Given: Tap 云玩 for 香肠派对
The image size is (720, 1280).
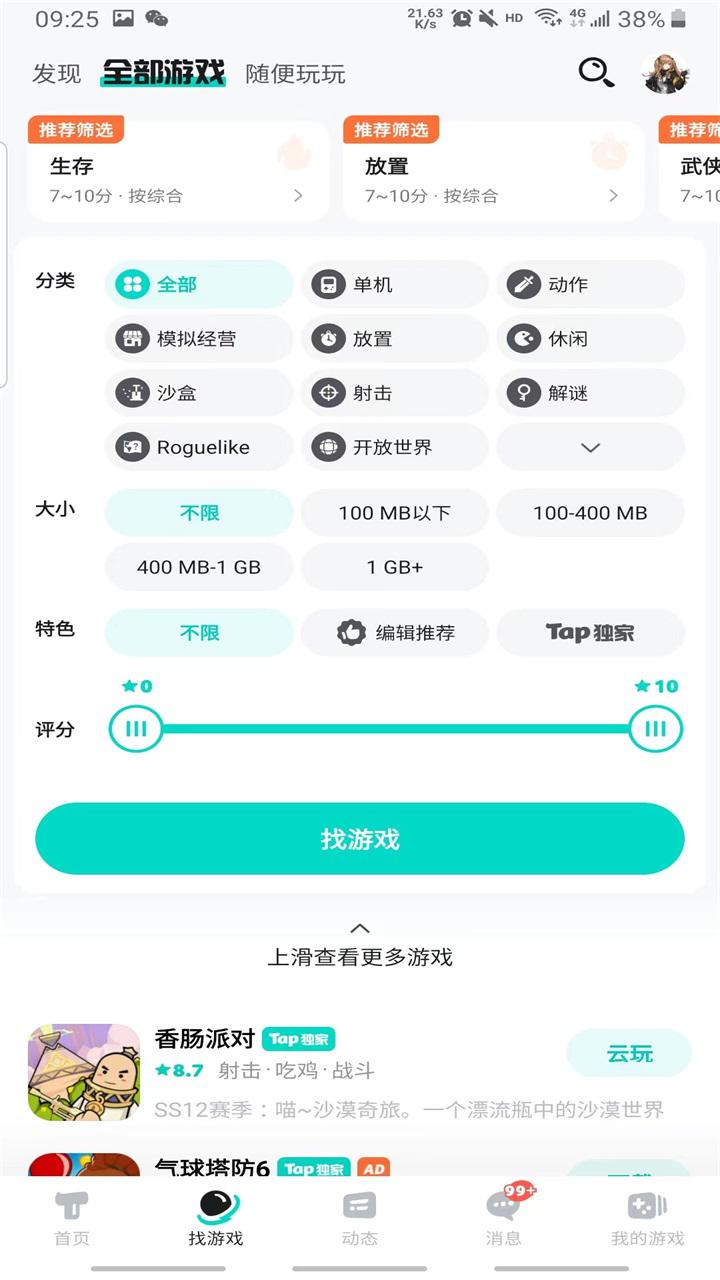Looking at the screenshot, I should click(629, 1054).
